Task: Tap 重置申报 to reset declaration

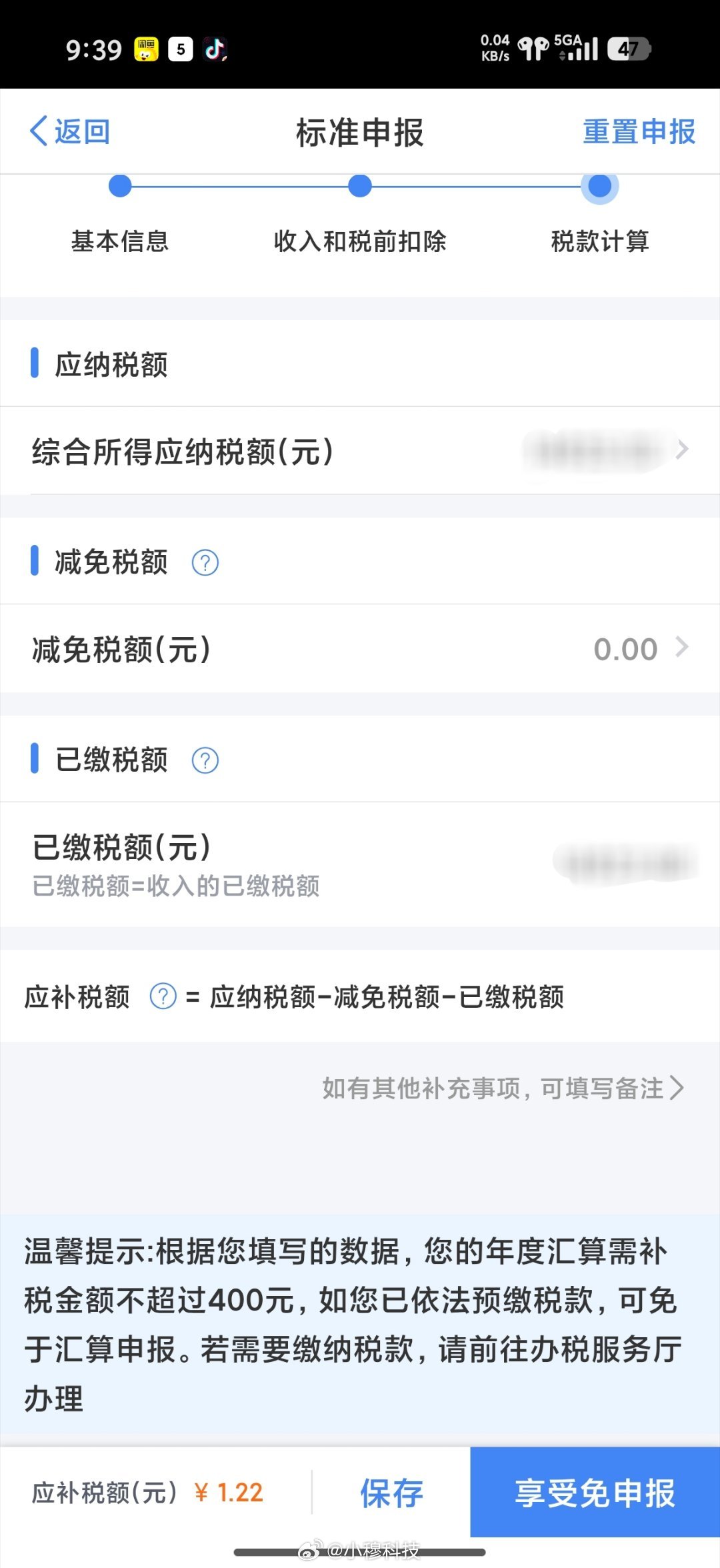Action: coord(638,131)
